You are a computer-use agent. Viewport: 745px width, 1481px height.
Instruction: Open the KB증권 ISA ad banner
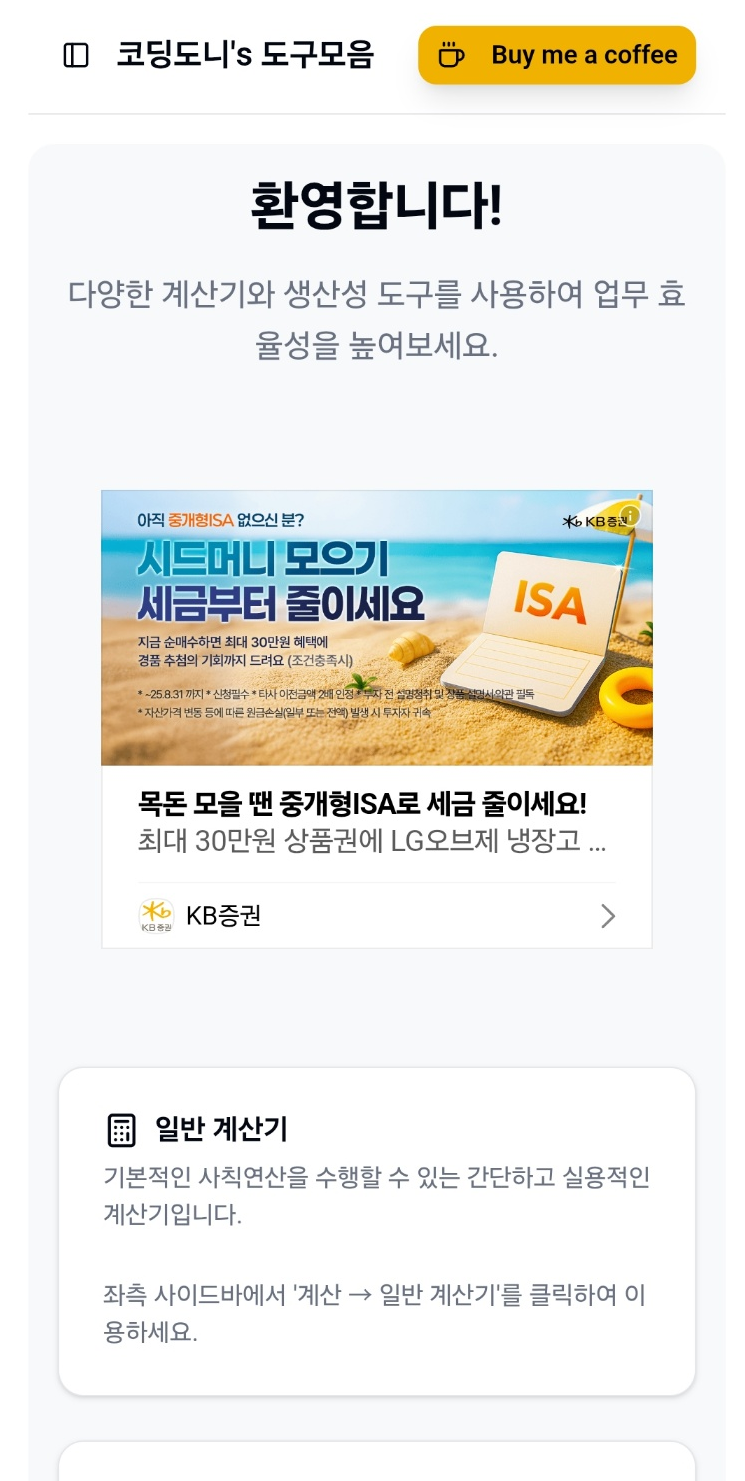click(x=376, y=628)
